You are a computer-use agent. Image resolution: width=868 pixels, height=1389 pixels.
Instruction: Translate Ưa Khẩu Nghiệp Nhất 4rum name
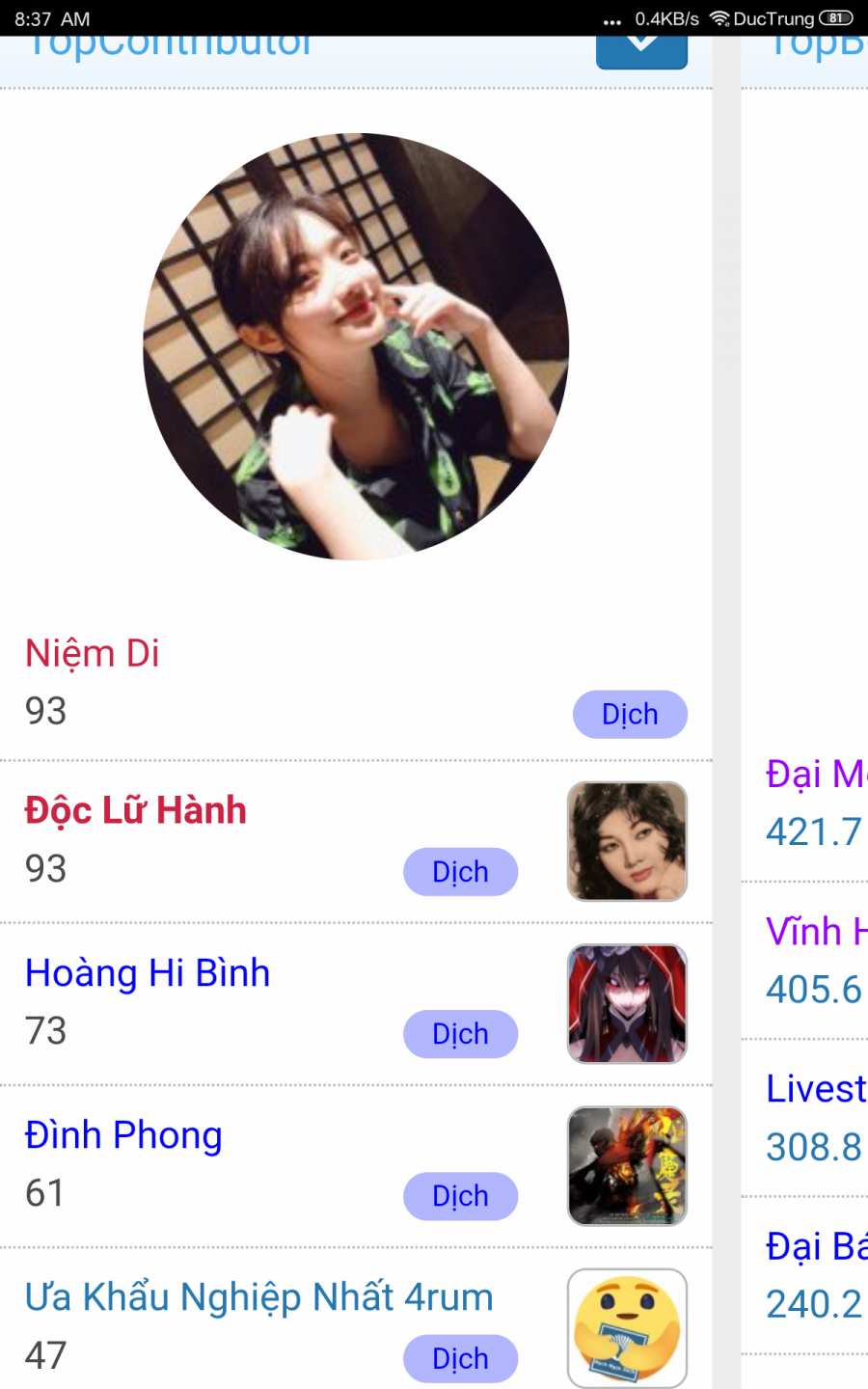point(460,1358)
